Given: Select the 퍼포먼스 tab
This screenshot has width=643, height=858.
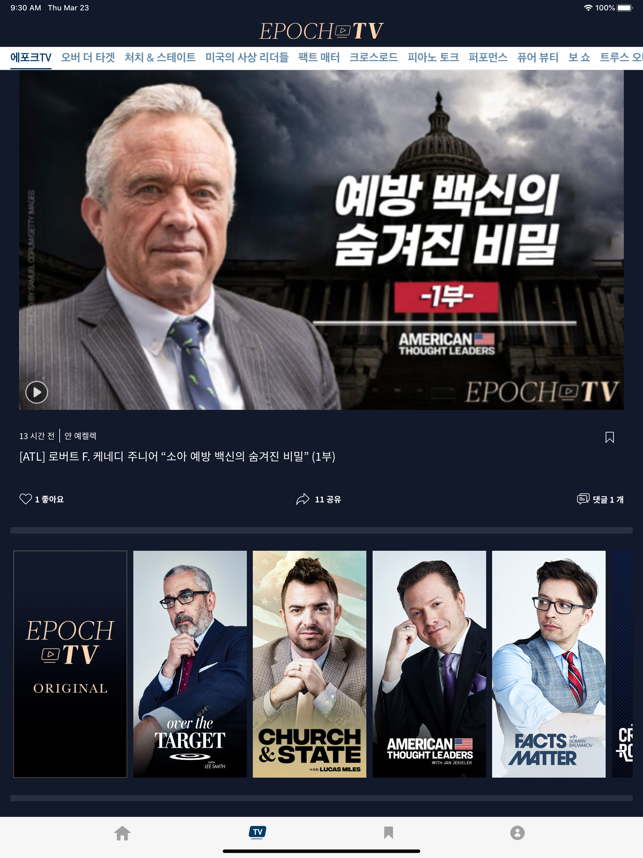Looking at the screenshot, I should [488, 58].
